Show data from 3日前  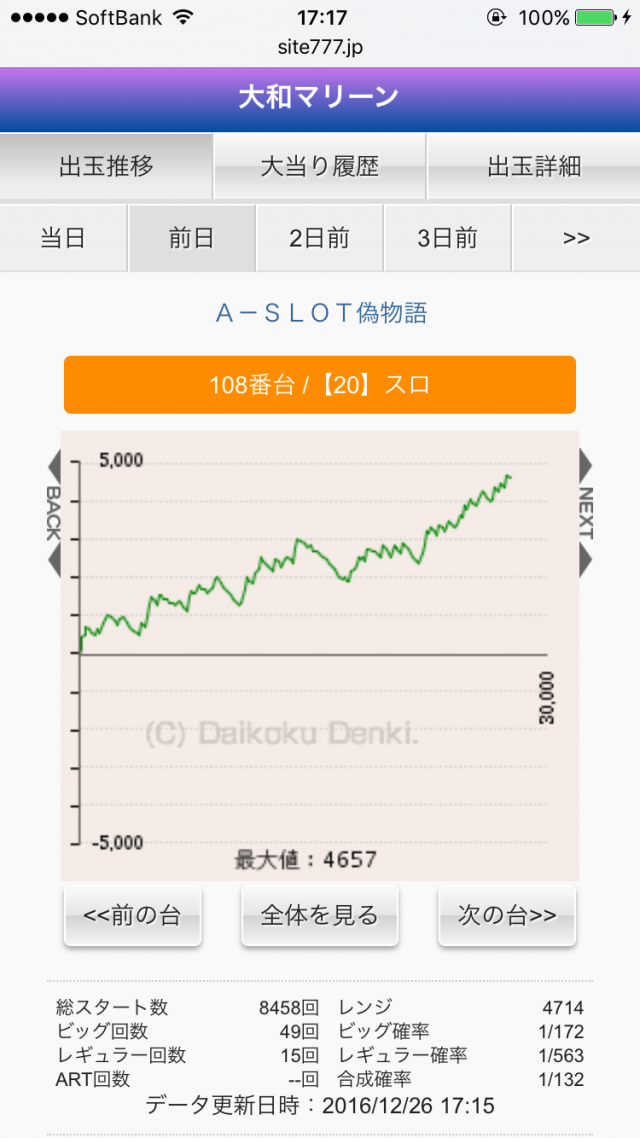click(x=447, y=238)
